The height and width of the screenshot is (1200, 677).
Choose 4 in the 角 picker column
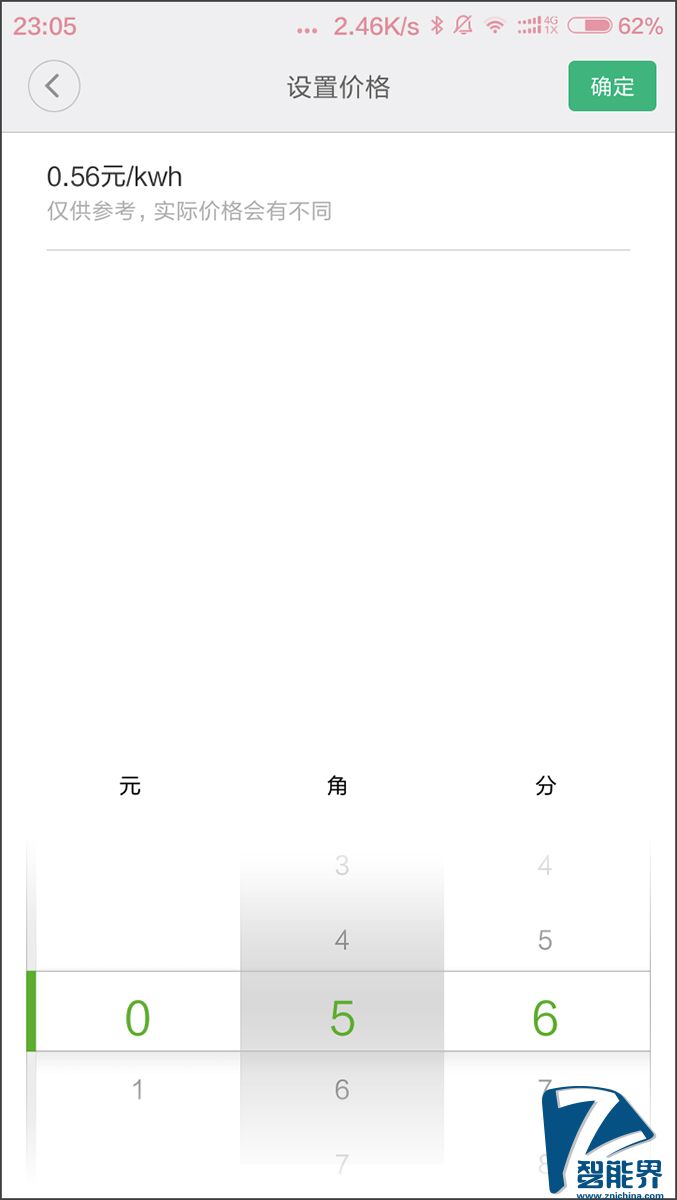[342, 940]
